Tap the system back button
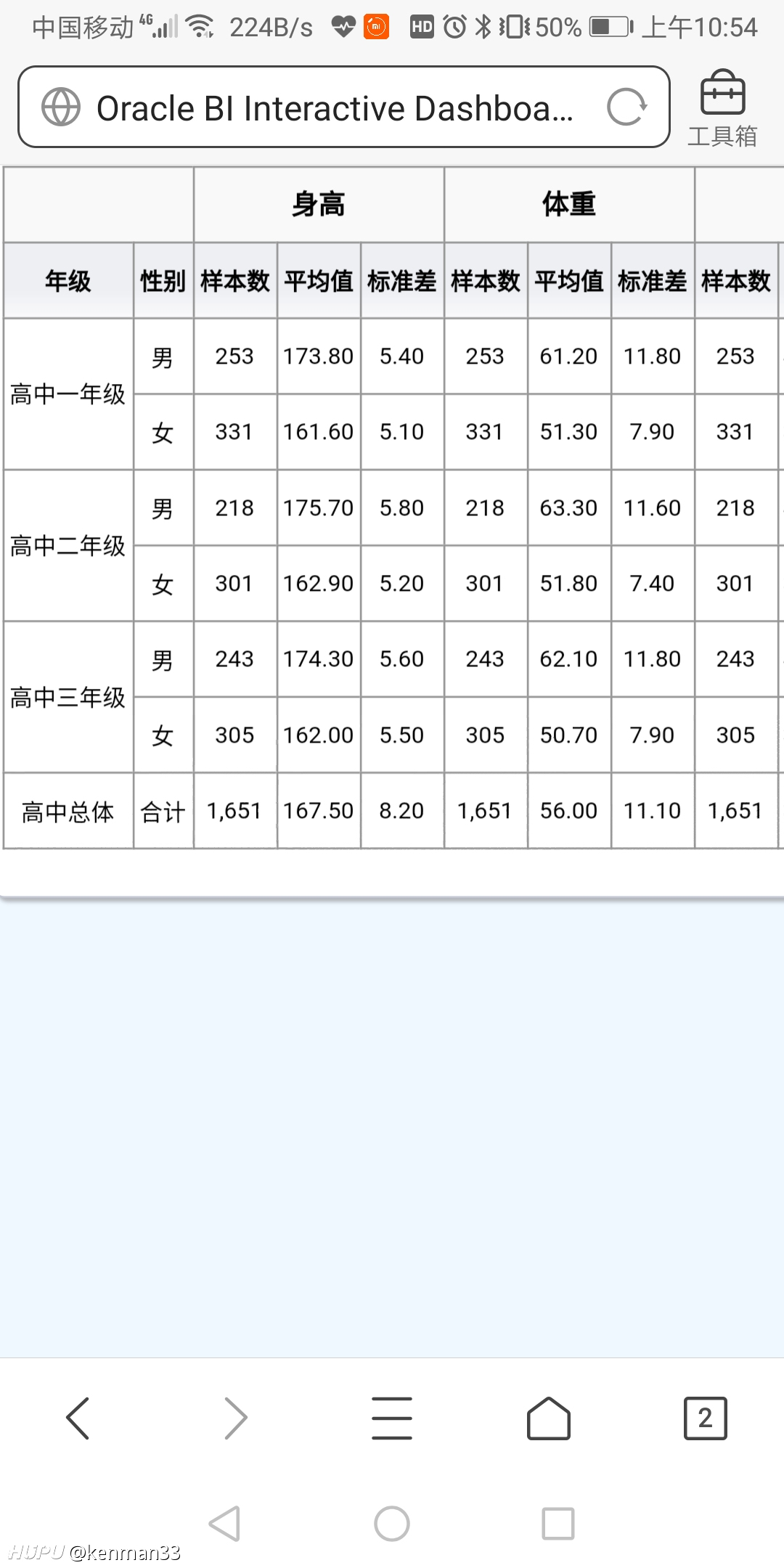Image resolution: width=784 pixels, height=1568 pixels. pyautogui.click(x=224, y=1523)
